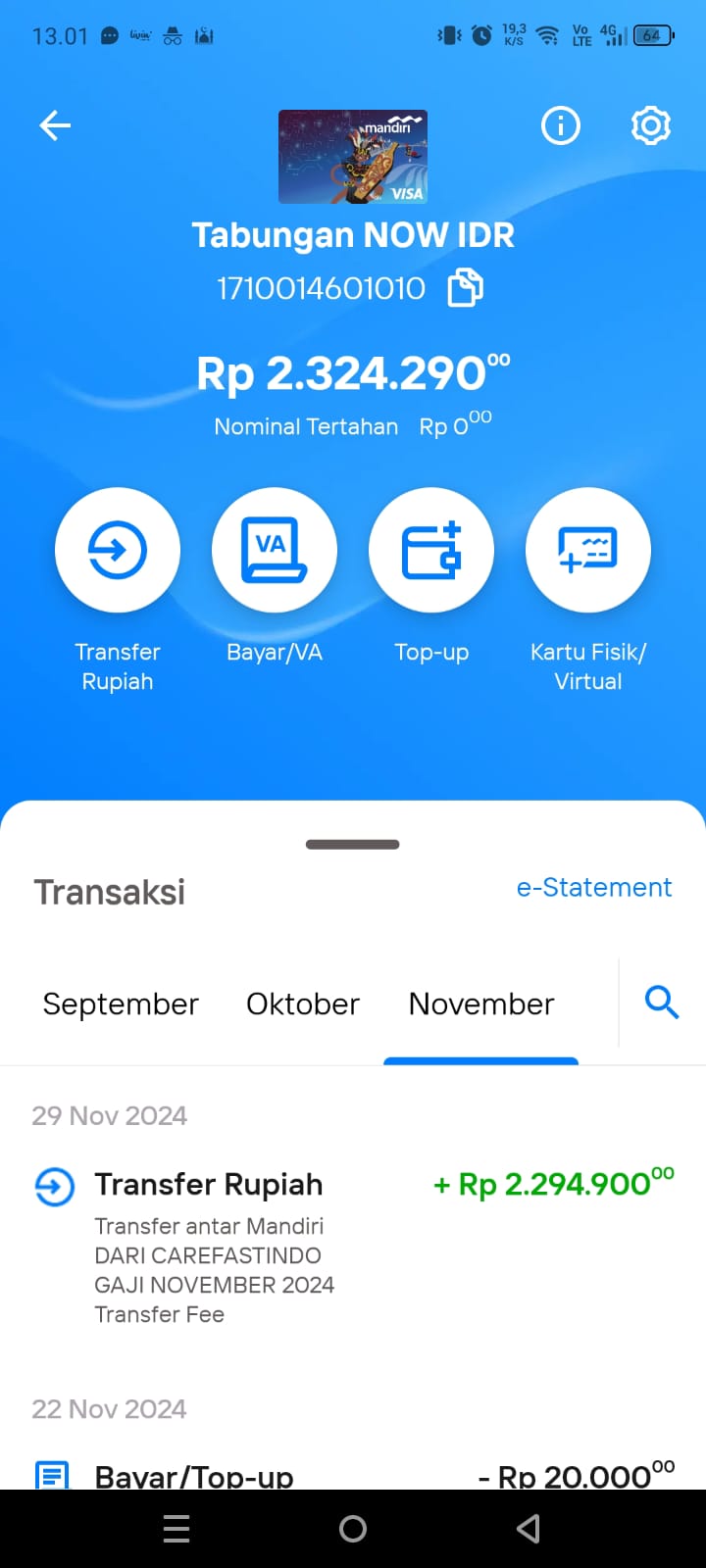This screenshot has width=706, height=1568.
Task: Open Bayar/VA payment option
Action: point(275,550)
